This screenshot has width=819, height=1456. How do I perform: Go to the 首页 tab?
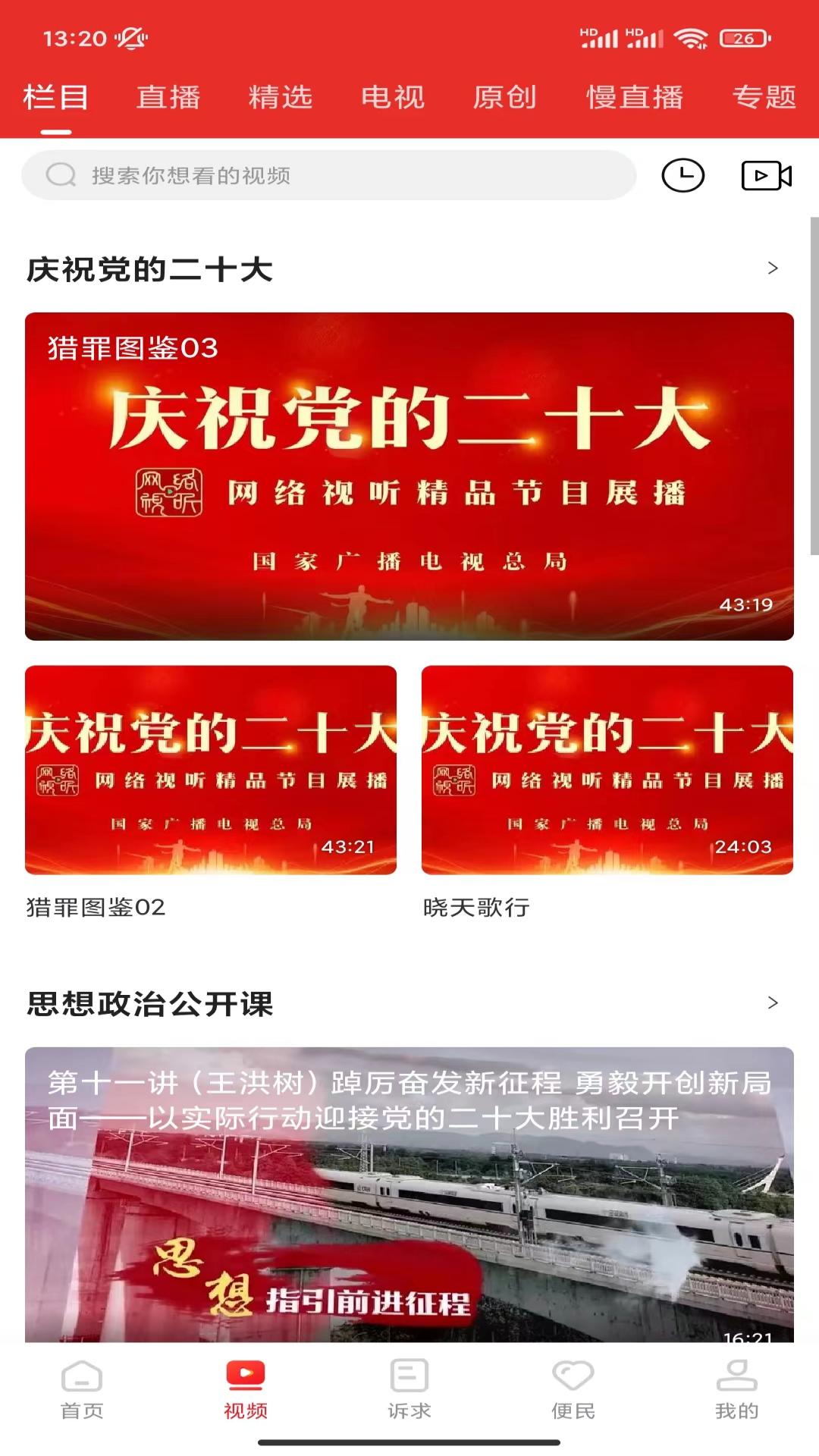click(x=82, y=1389)
